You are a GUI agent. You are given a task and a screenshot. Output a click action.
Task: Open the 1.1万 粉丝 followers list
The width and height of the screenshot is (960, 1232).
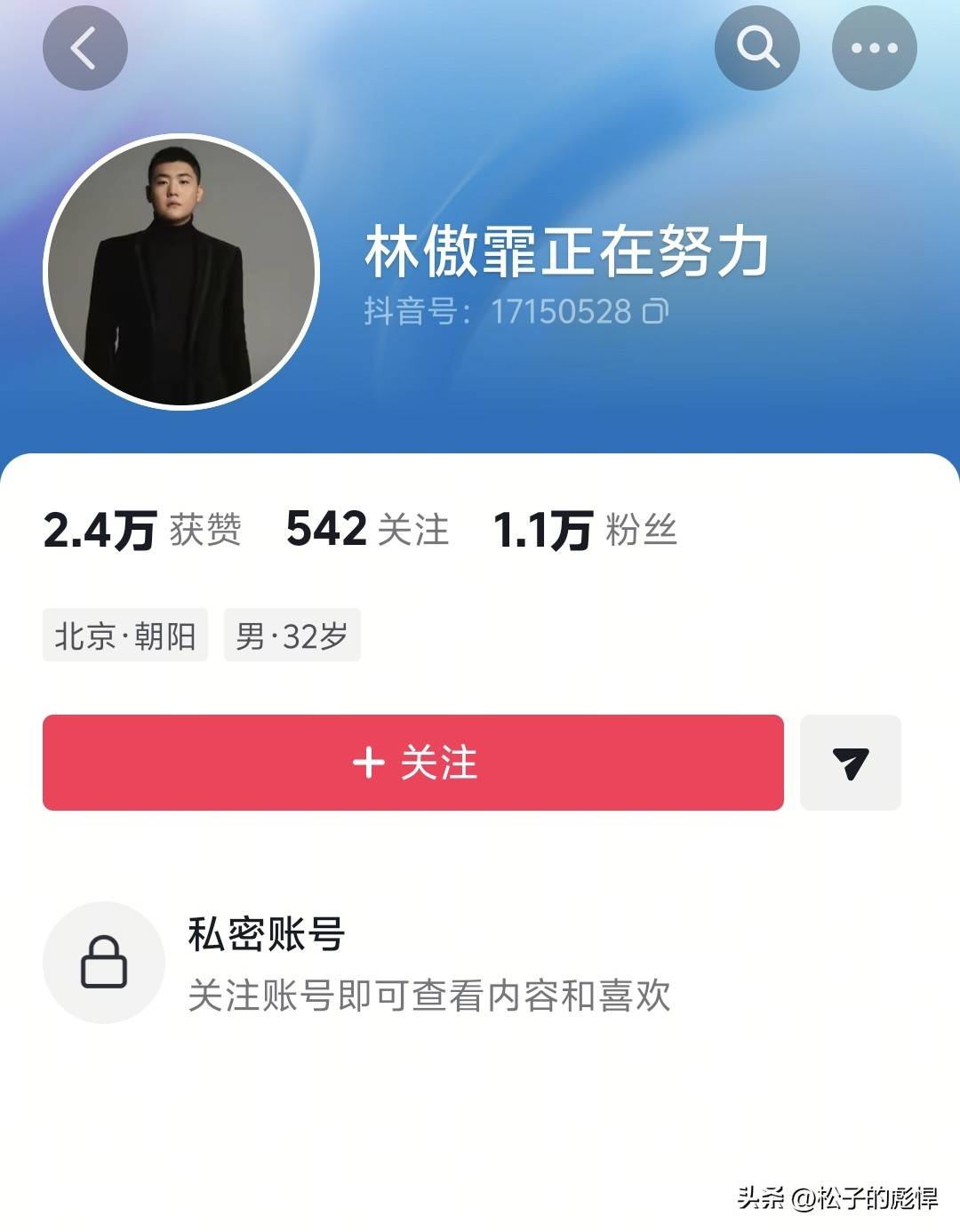[x=585, y=530]
